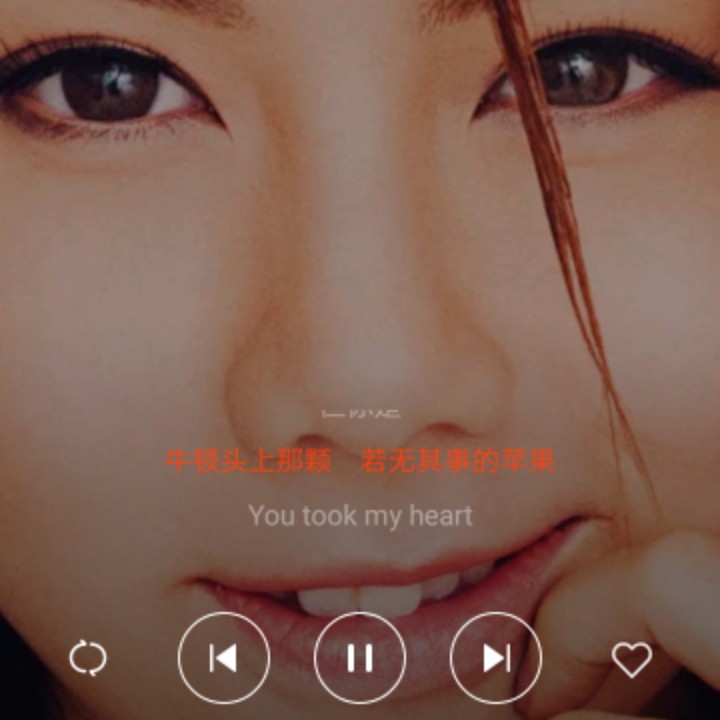Skip to the next track
This screenshot has width=720, height=720.
click(x=496, y=658)
